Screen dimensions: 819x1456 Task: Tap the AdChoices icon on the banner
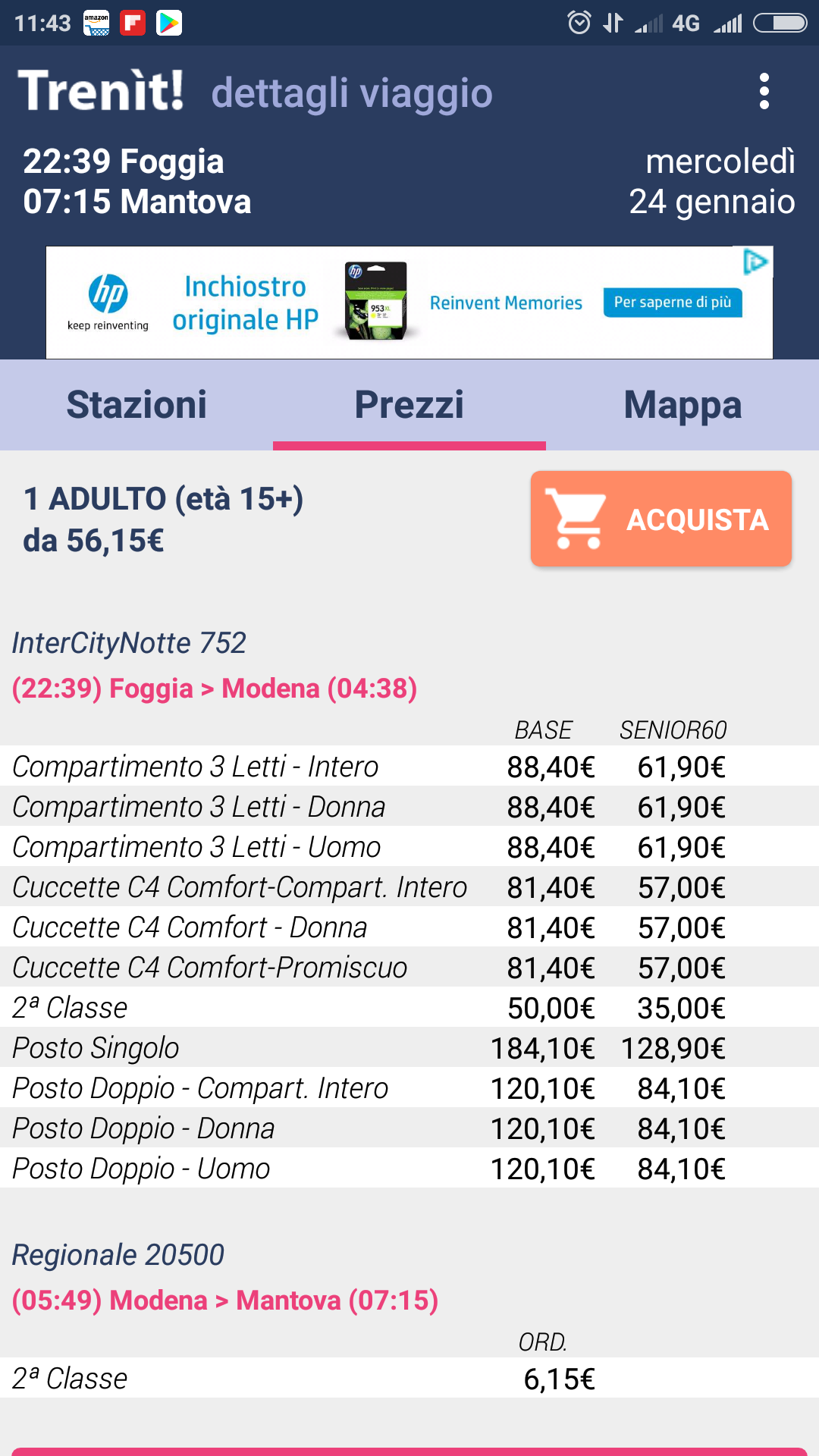coord(755,262)
